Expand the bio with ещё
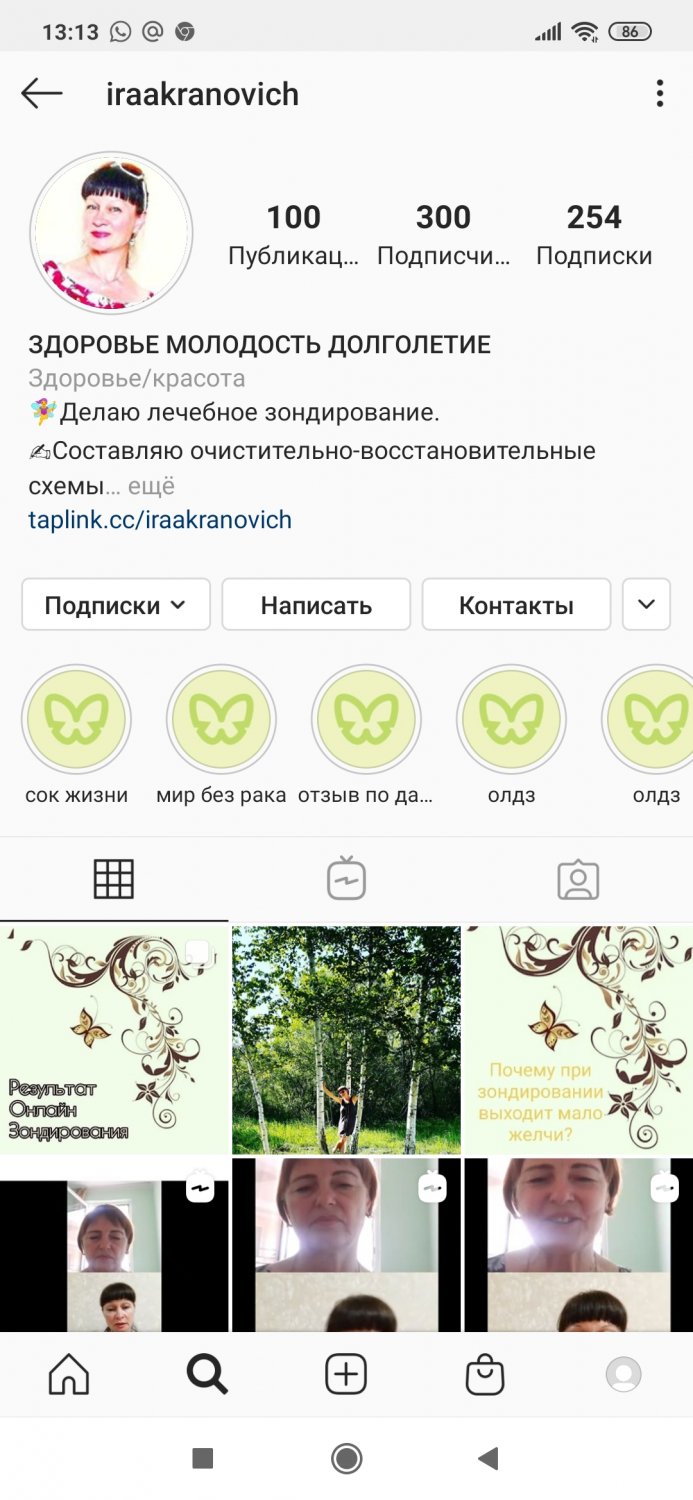693x1500 pixels. pos(153,486)
